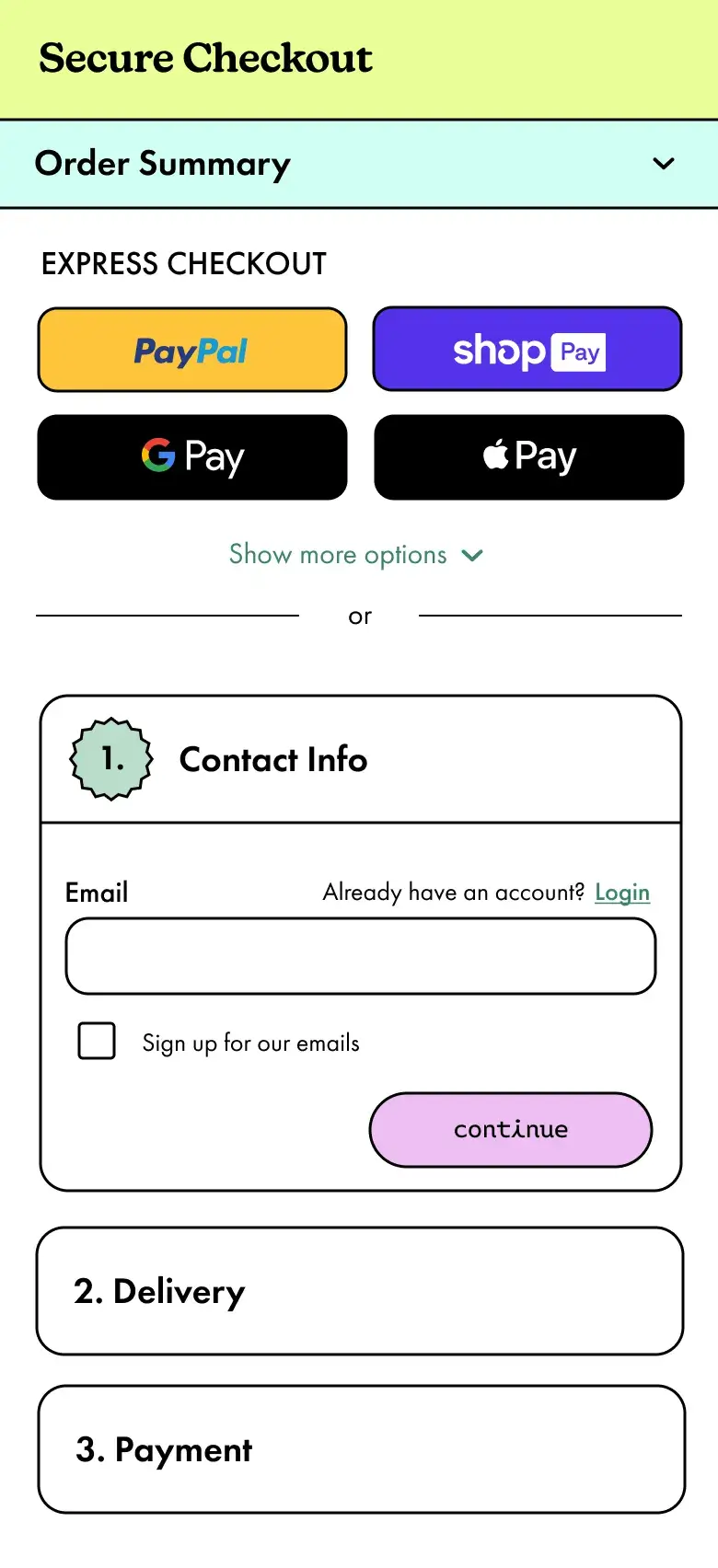
Task: Pay using Shop Pay
Action: [x=527, y=350]
